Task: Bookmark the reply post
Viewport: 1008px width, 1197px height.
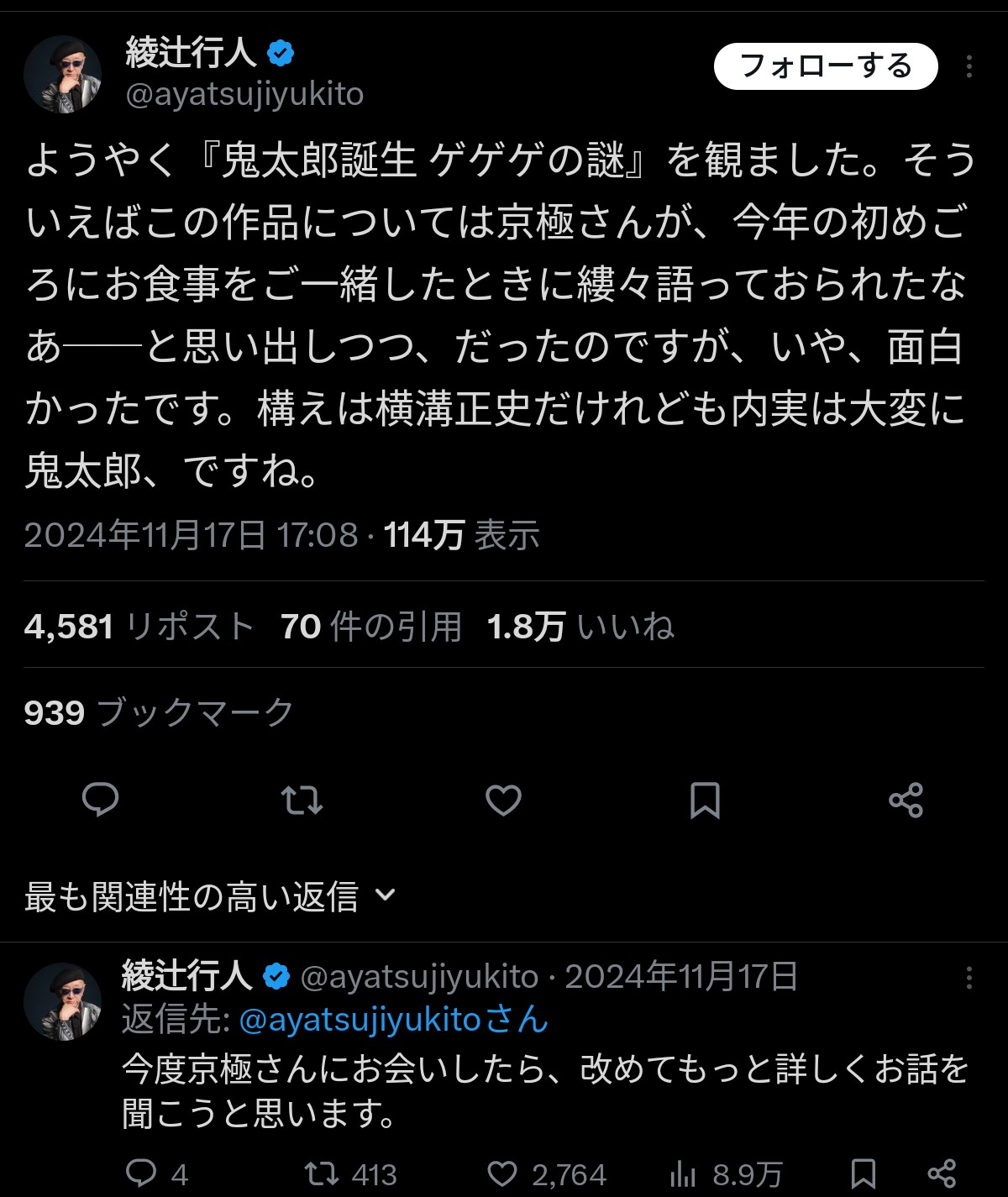Action: coord(863,1173)
